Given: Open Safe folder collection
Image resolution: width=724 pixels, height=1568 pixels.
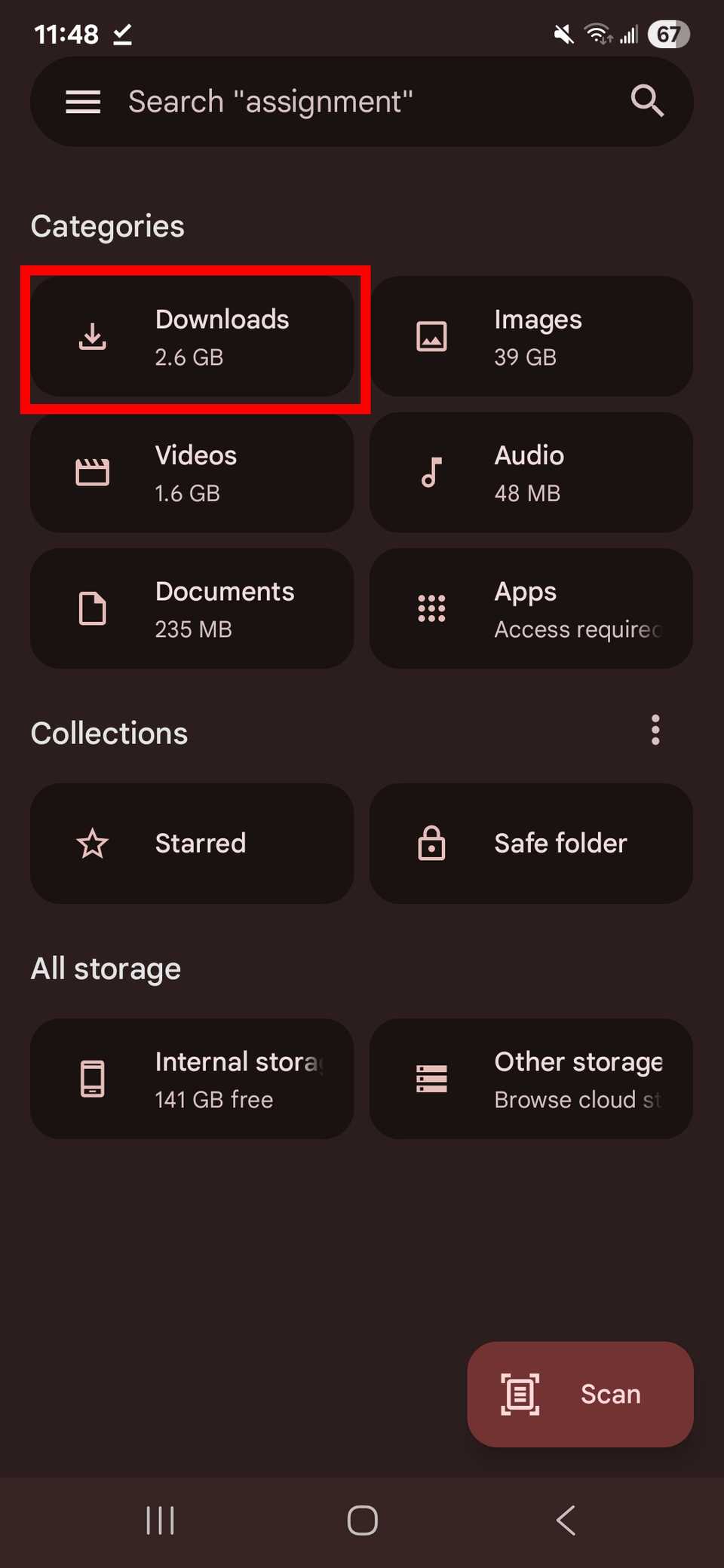Looking at the screenshot, I should click(530, 844).
